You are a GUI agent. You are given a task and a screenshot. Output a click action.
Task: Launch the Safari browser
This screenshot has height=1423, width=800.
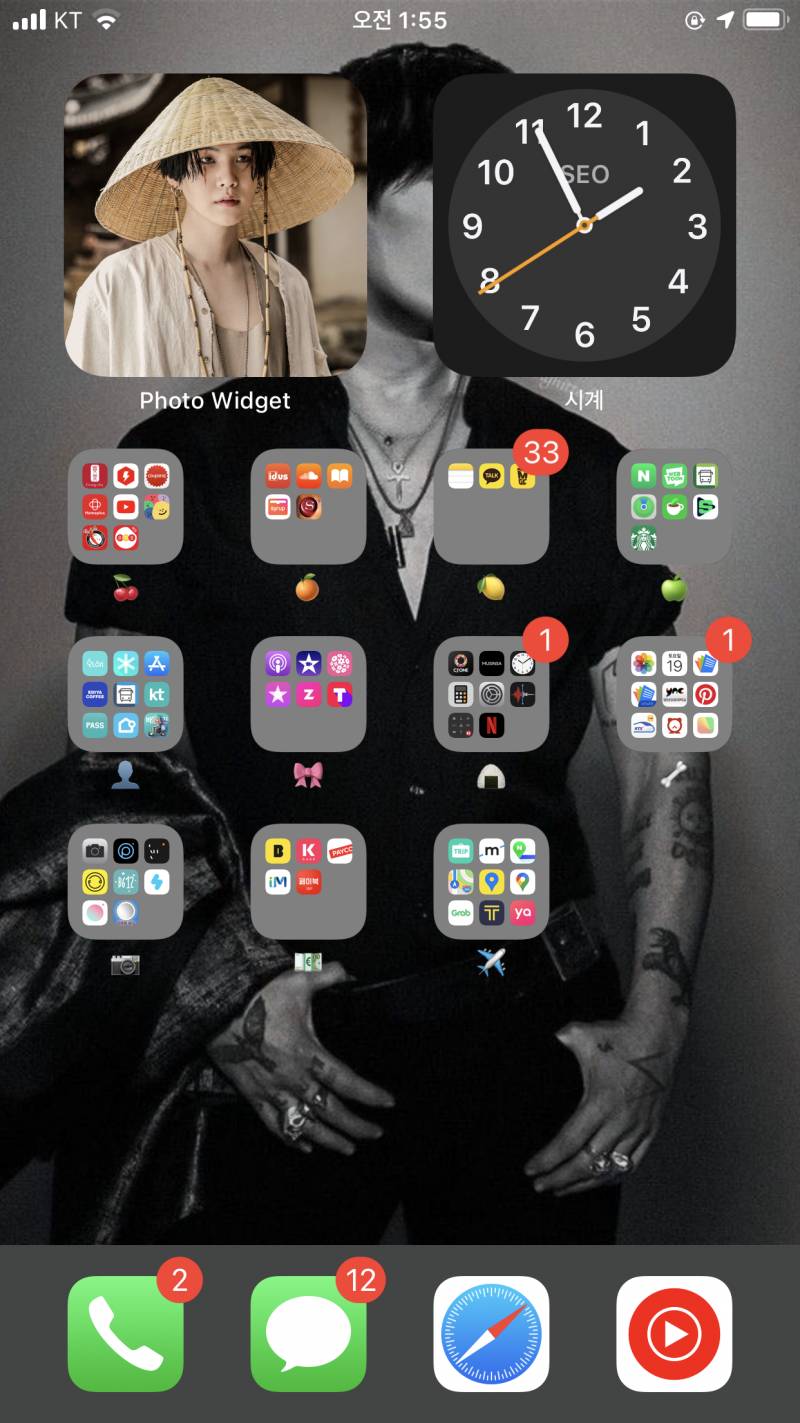pos(491,1333)
